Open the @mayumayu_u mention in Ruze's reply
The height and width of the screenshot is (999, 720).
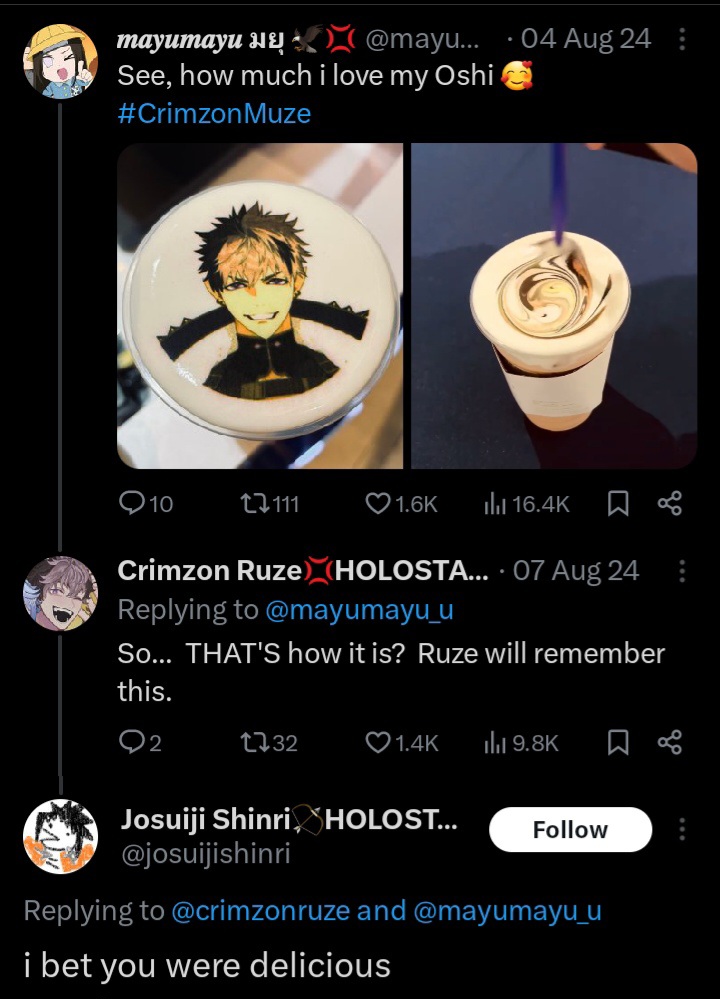pos(357,609)
